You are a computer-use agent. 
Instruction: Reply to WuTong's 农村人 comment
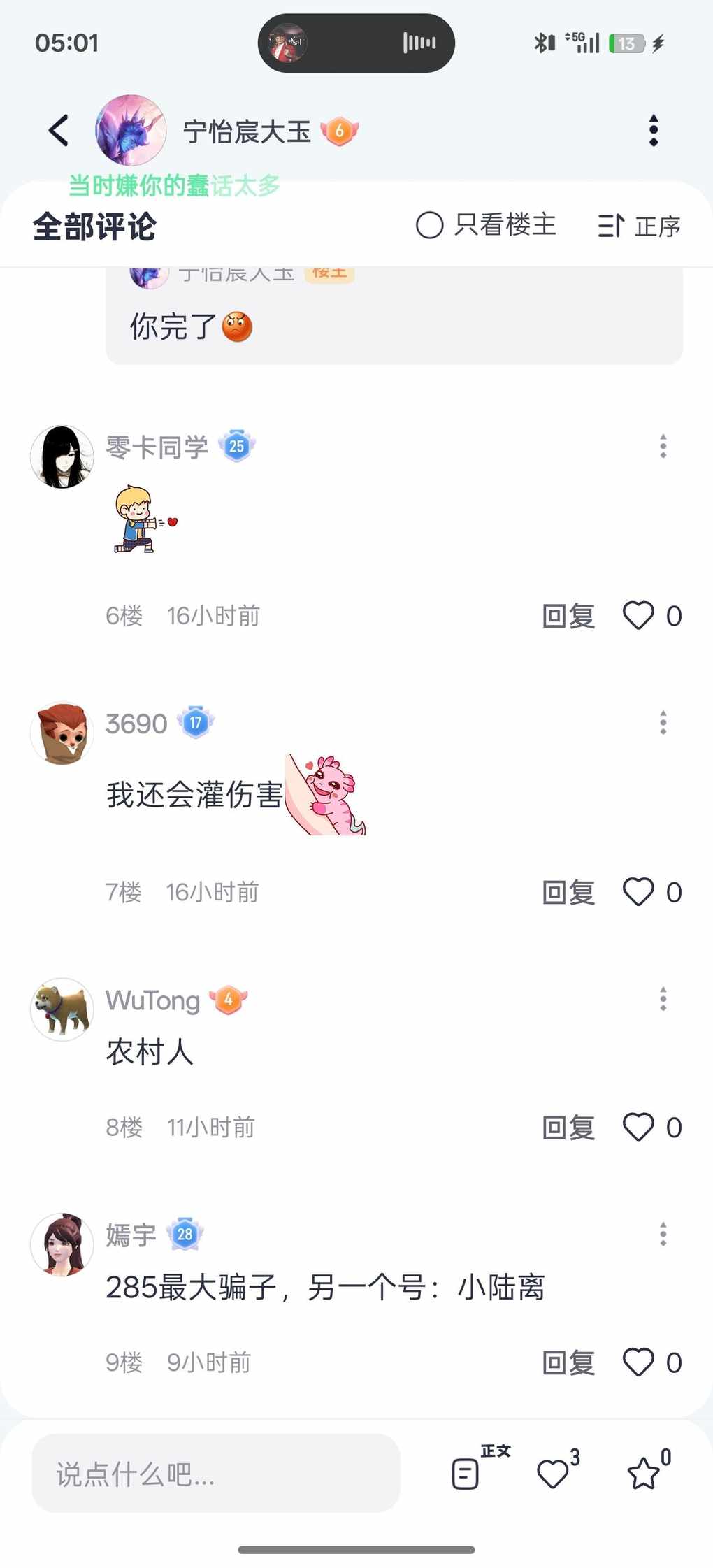click(568, 1127)
